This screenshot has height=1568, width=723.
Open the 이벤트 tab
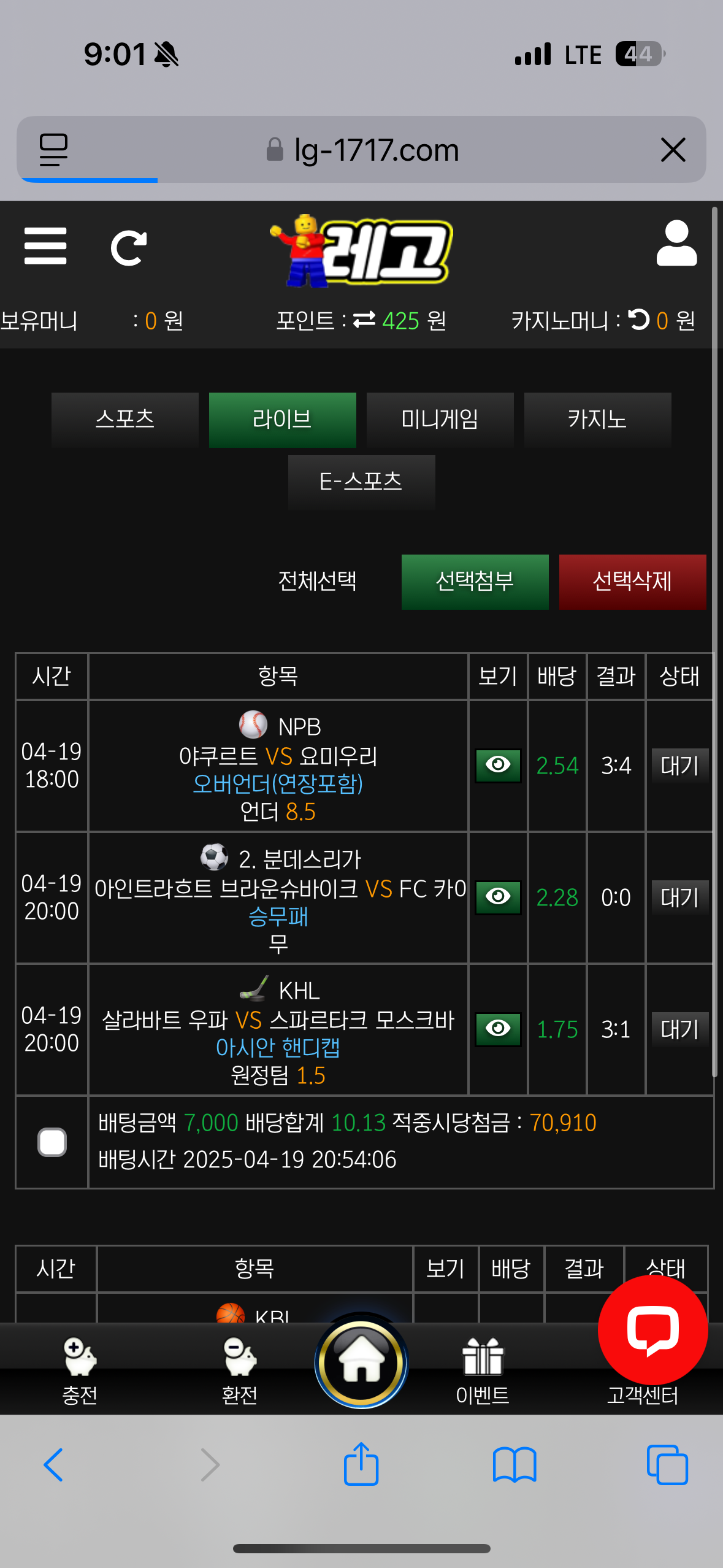tap(483, 1370)
